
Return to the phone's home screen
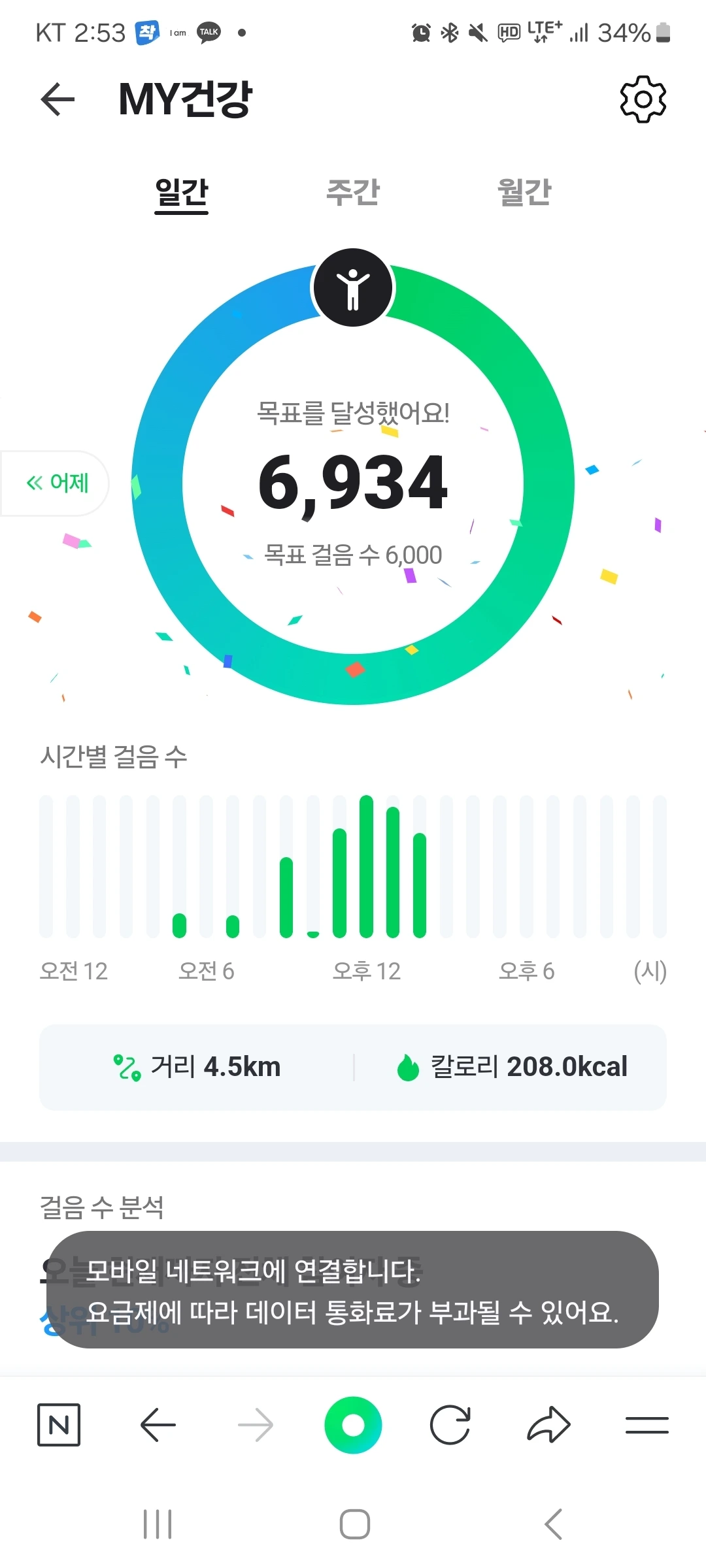(354, 1524)
